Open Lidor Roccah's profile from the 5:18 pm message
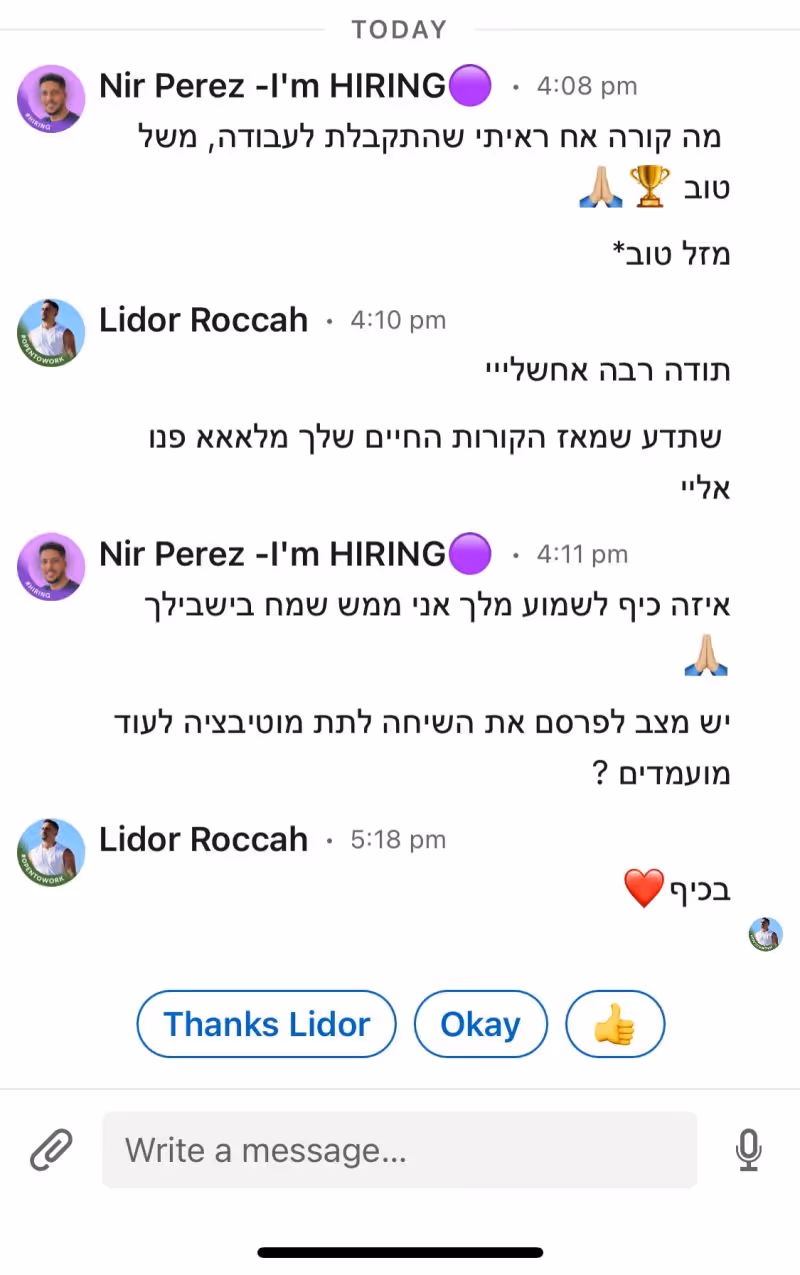The width and height of the screenshot is (800, 1275). click(51, 852)
